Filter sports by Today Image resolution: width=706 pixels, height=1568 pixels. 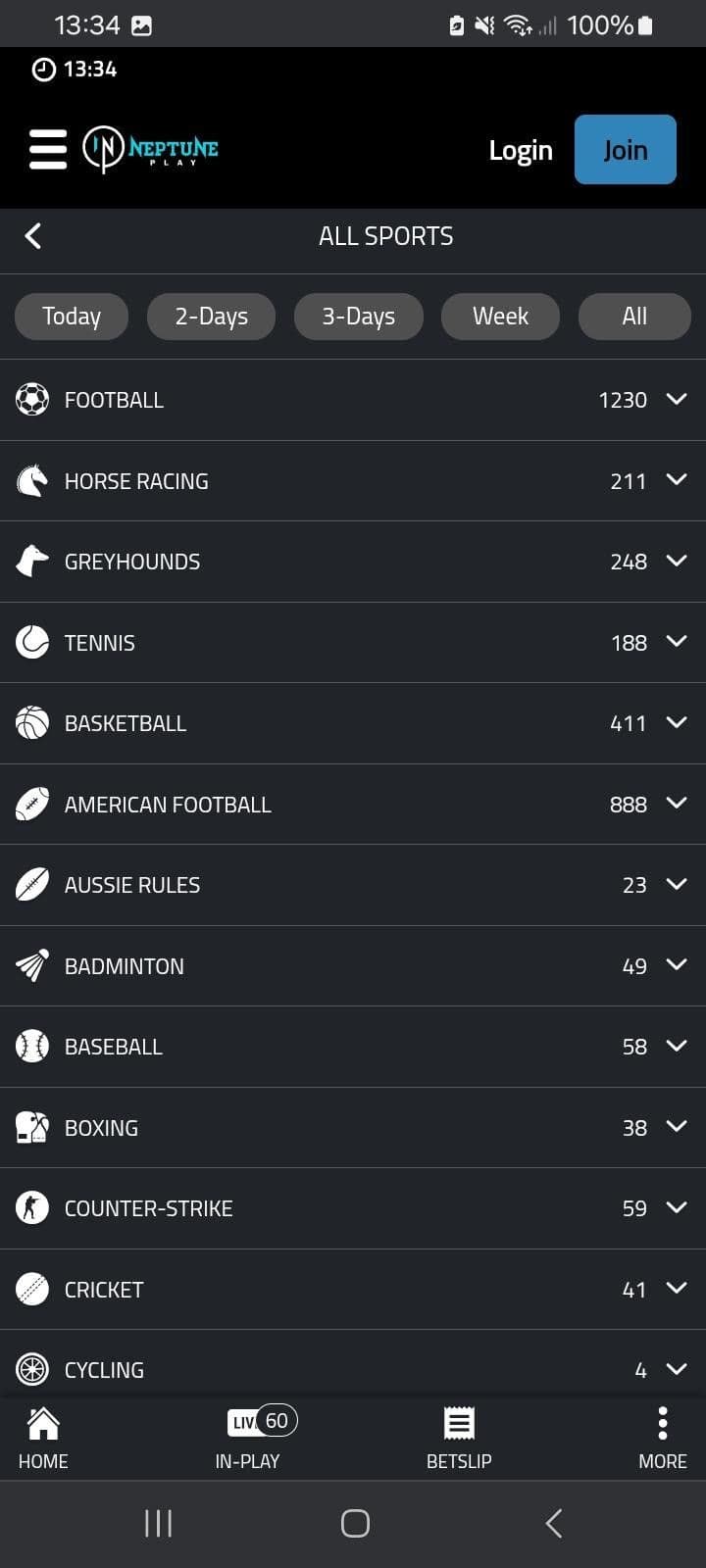click(72, 317)
